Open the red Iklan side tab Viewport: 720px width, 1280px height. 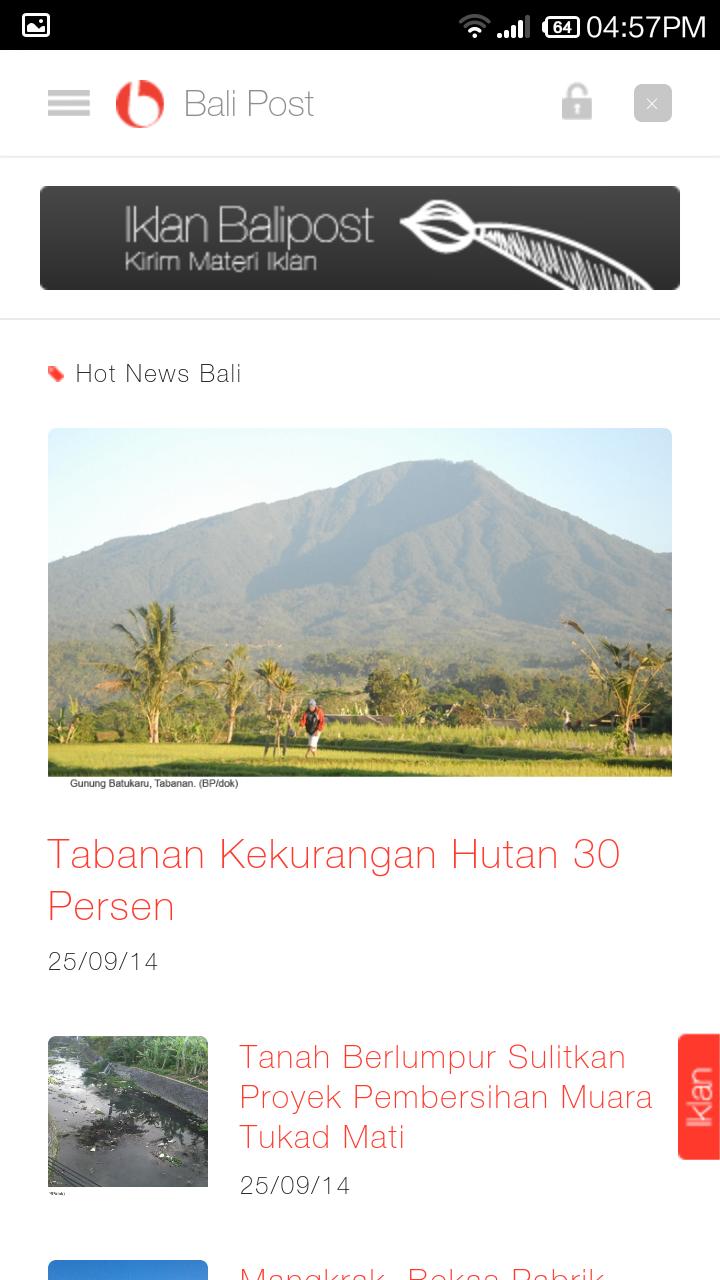tap(702, 1097)
